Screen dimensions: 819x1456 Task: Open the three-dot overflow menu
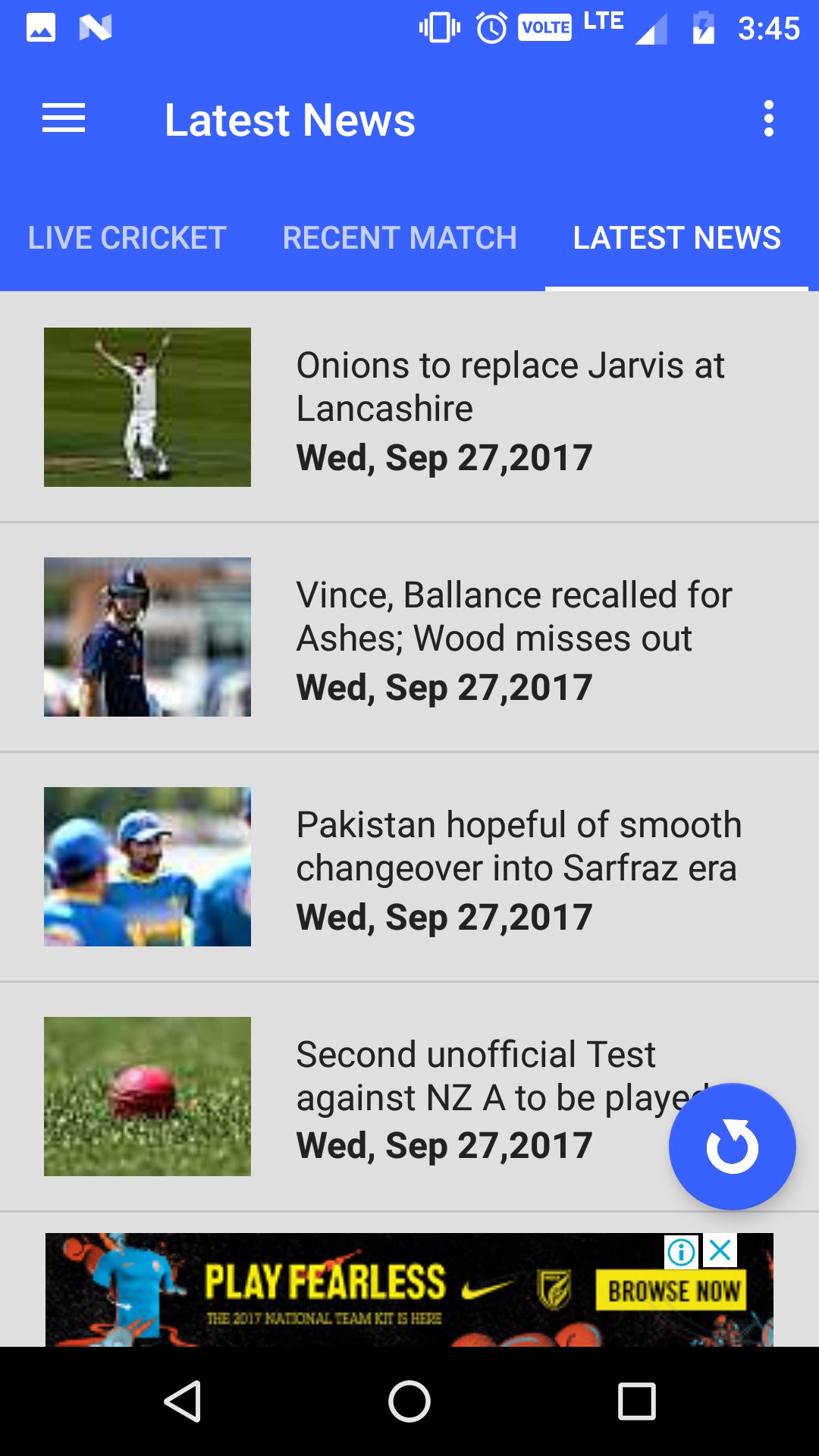coord(769,119)
